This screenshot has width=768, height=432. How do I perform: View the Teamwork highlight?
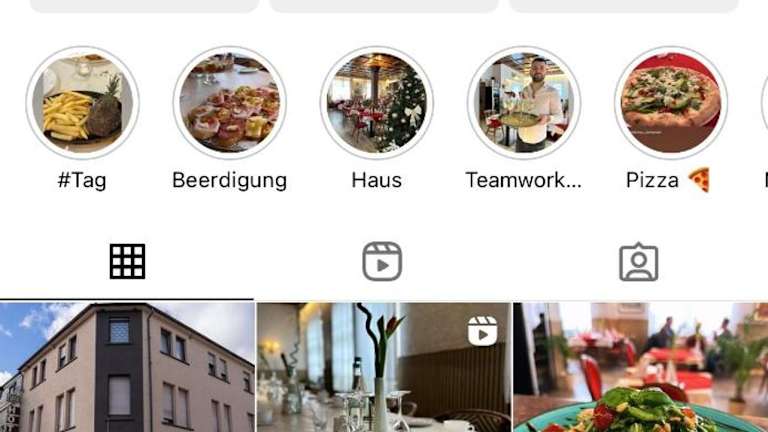point(523,103)
